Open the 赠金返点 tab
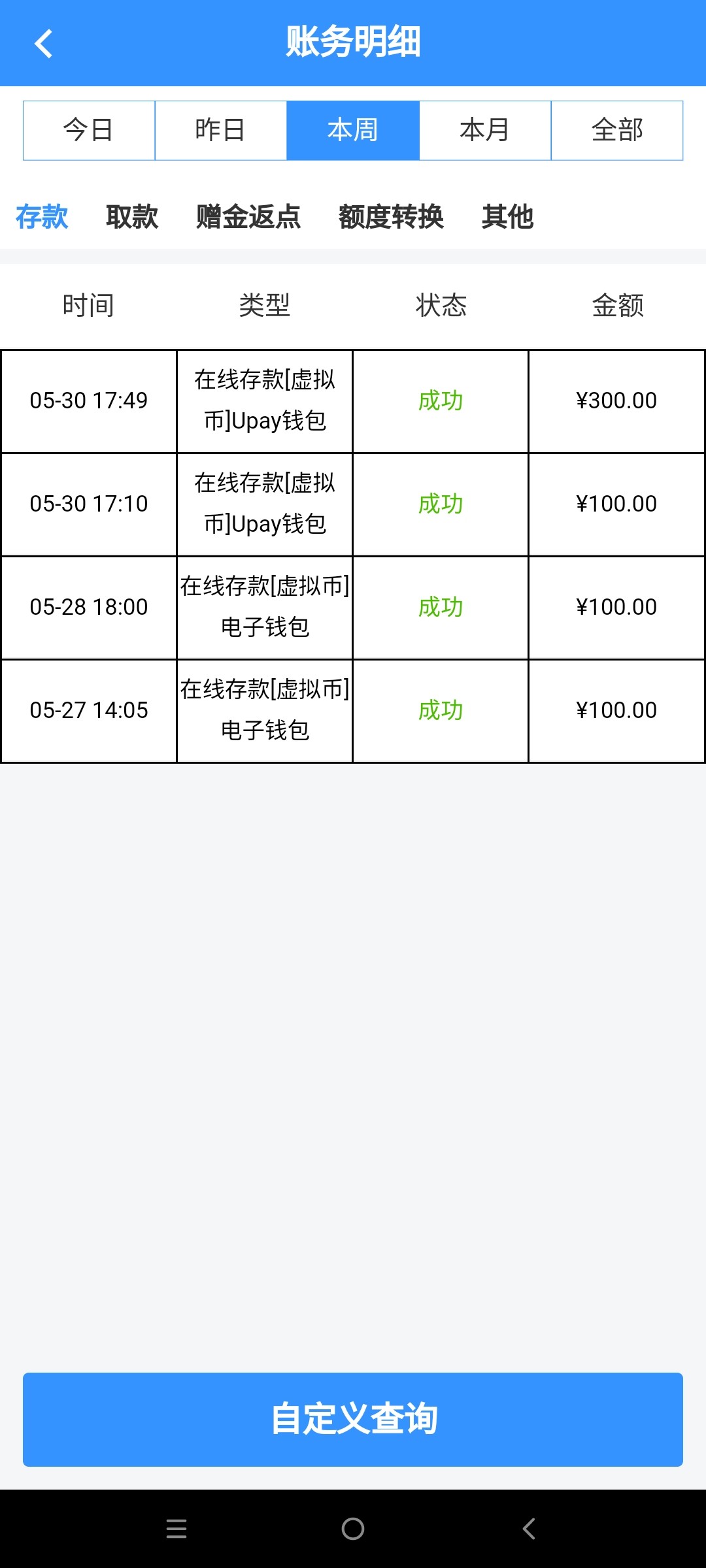The height and width of the screenshot is (1568, 706). click(248, 216)
